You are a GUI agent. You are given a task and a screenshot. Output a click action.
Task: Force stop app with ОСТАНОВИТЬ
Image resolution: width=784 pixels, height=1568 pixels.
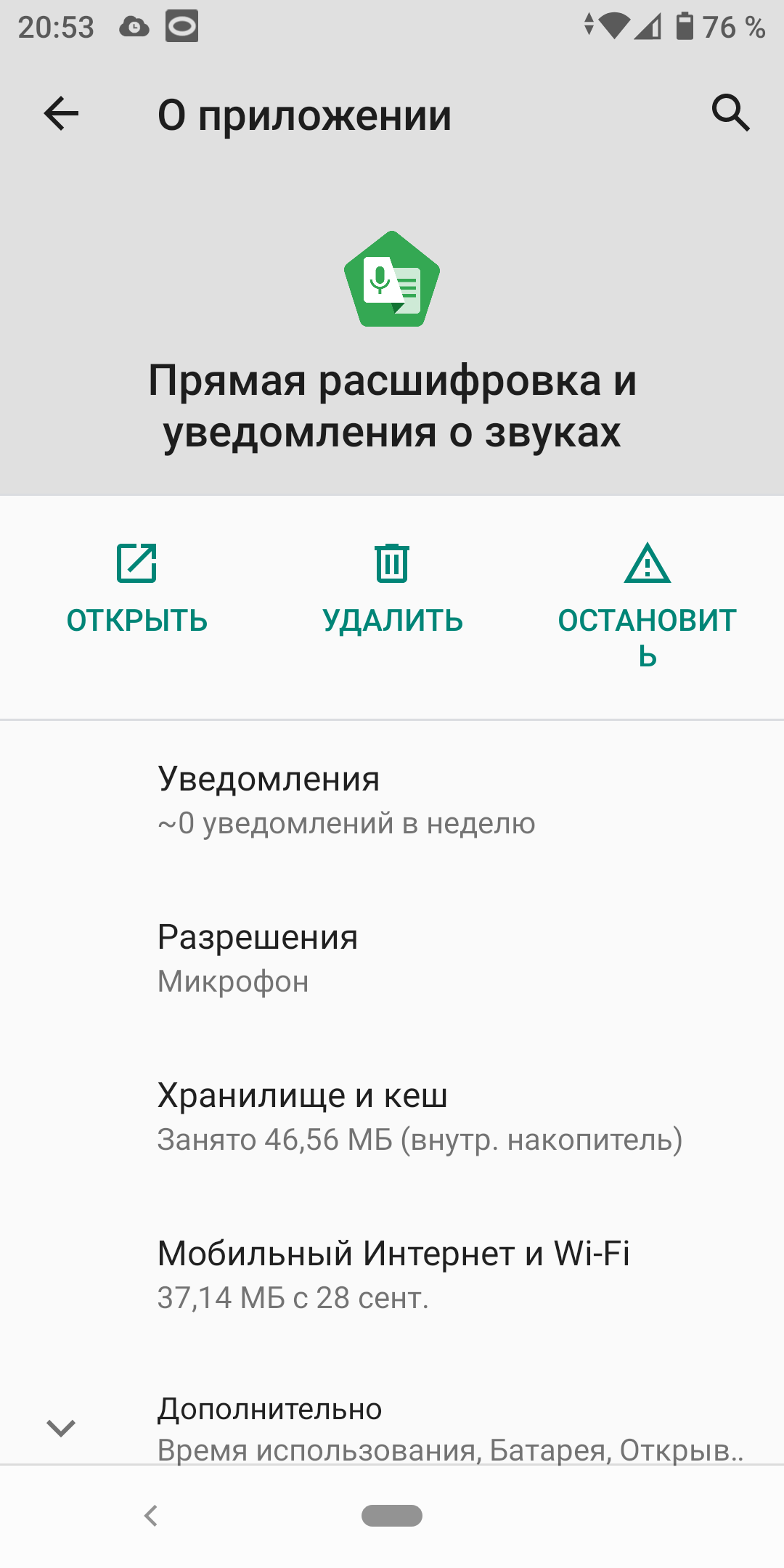click(x=647, y=603)
